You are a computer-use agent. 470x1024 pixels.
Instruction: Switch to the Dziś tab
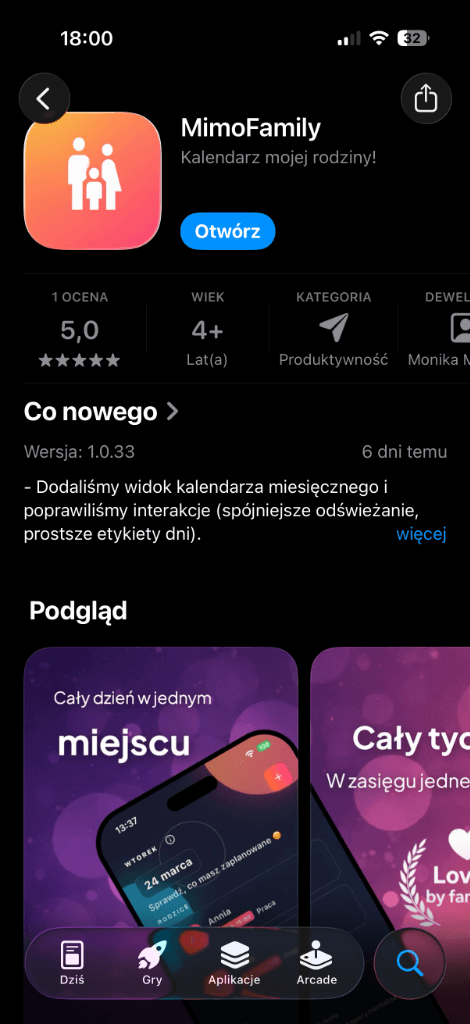coord(72,963)
